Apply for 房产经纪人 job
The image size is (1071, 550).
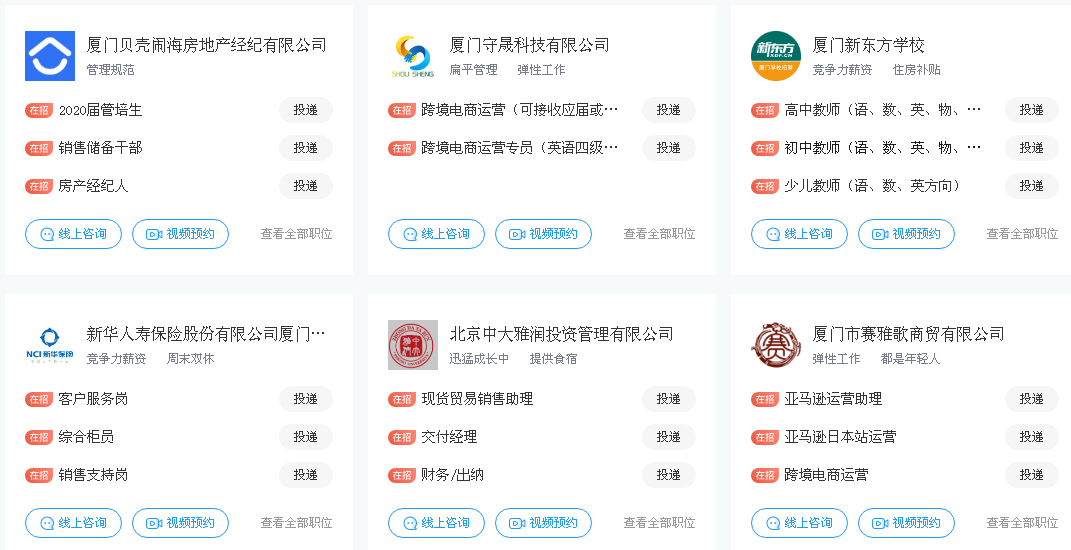[305, 186]
